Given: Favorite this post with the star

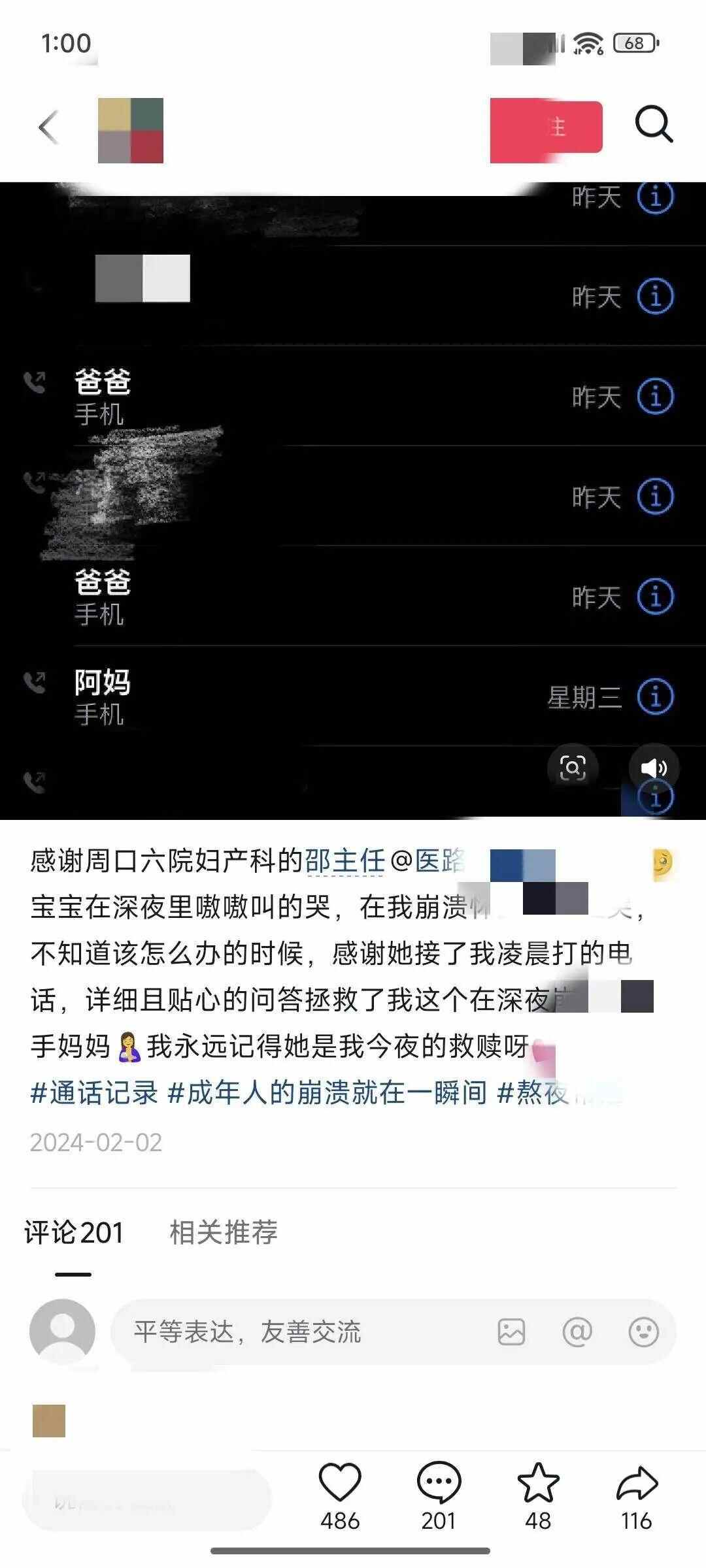Looking at the screenshot, I should point(538,1483).
